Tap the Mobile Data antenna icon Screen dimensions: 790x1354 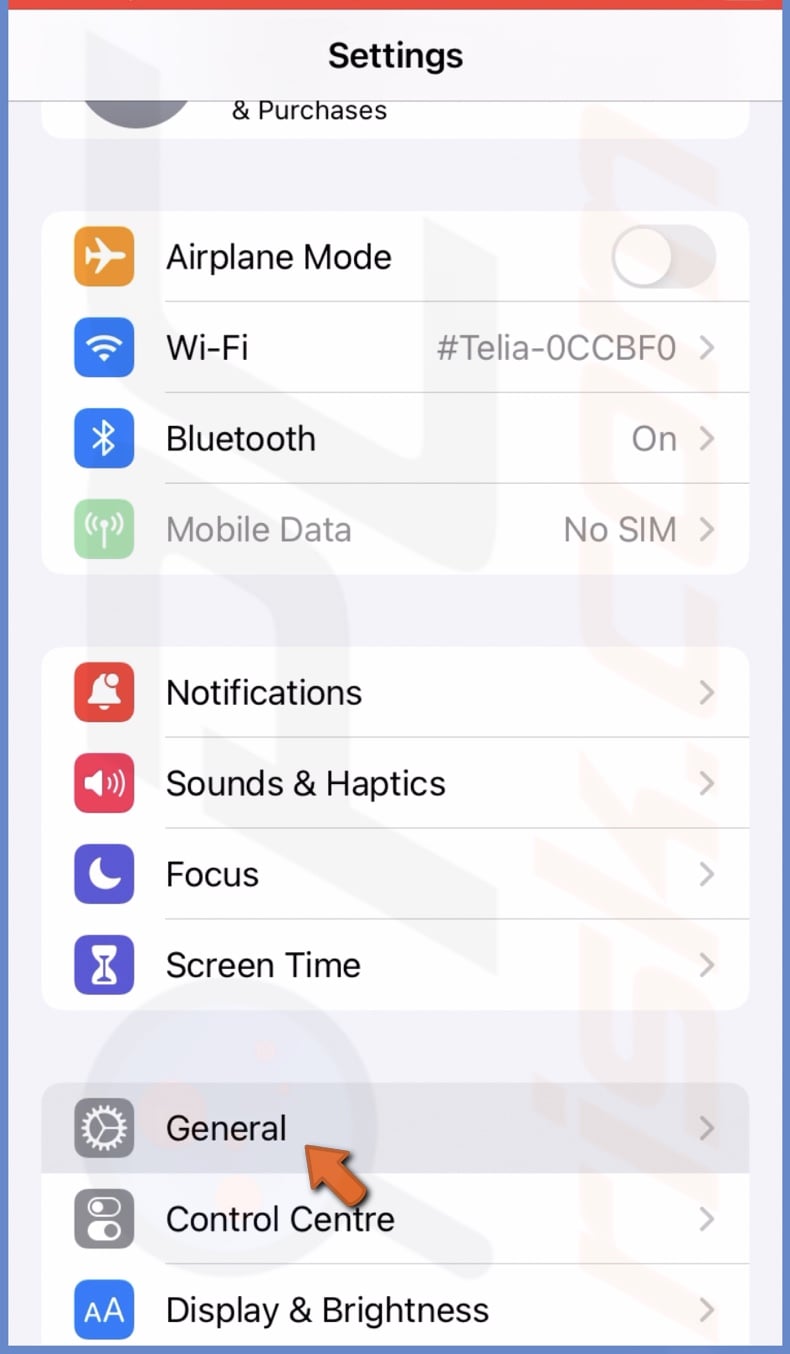(103, 529)
